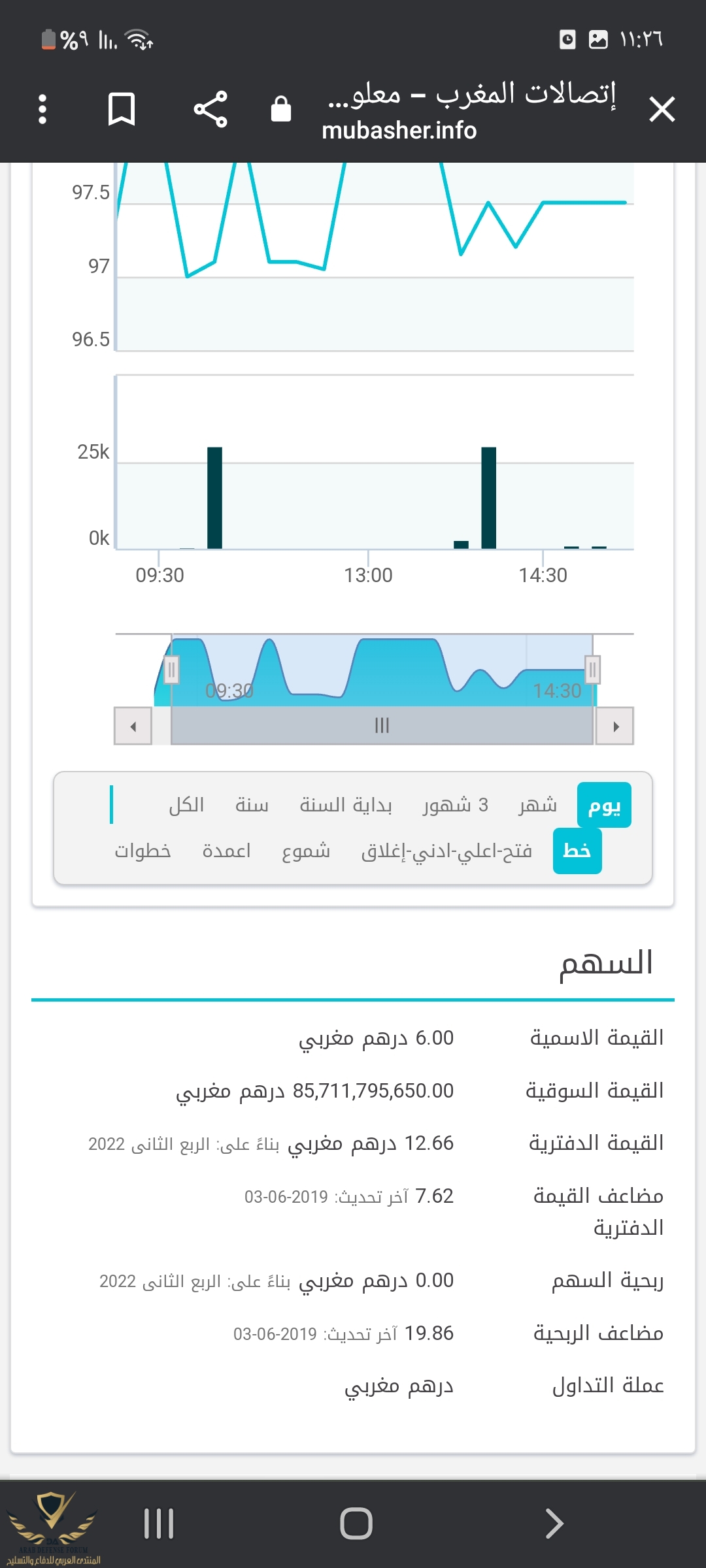Tap the chart navigator right arrow
706x1568 pixels.
tap(615, 726)
